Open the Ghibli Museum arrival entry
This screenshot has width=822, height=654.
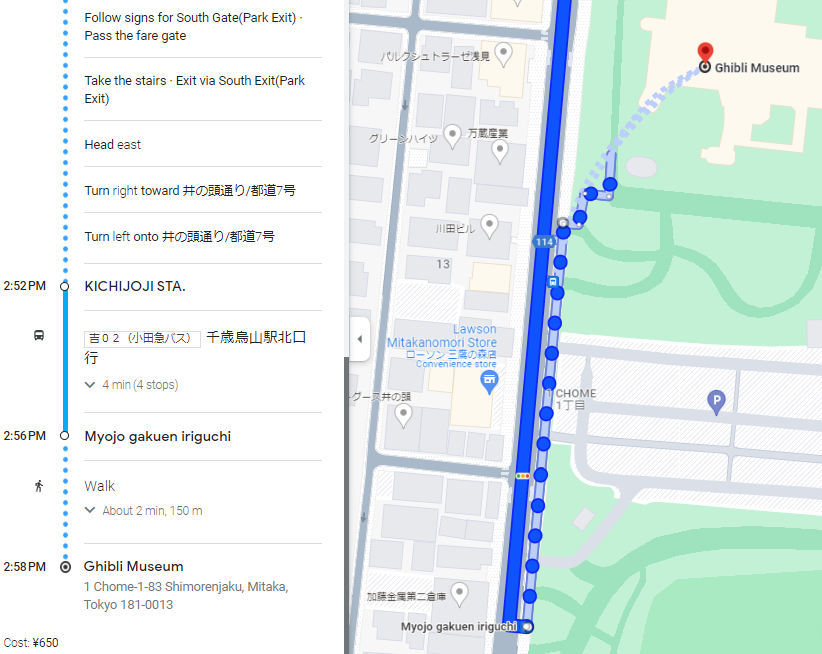(134, 566)
